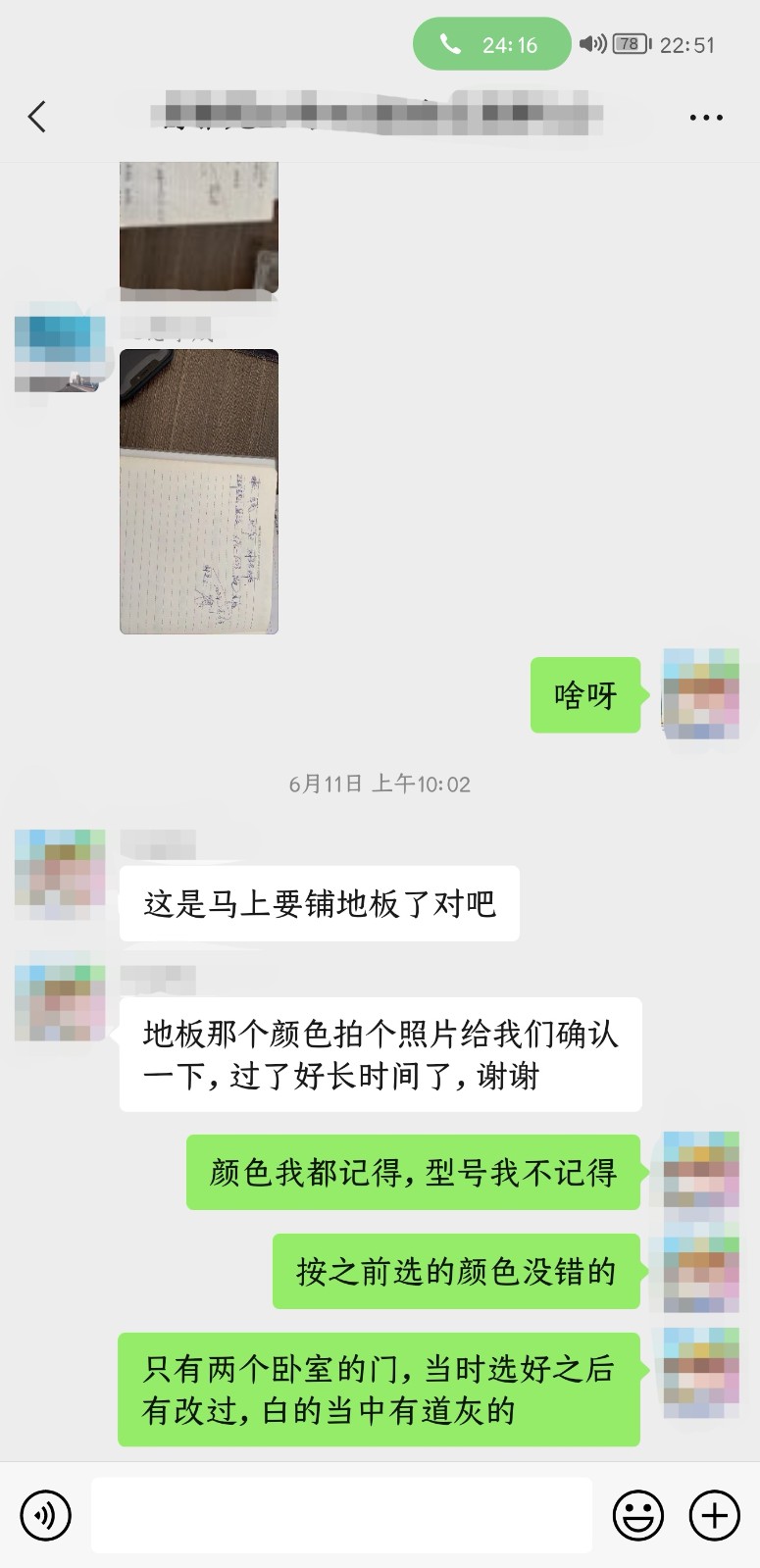Return to the ongoing 24:16 call
This screenshot has width=760, height=1568.
pyautogui.click(x=491, y=44)
